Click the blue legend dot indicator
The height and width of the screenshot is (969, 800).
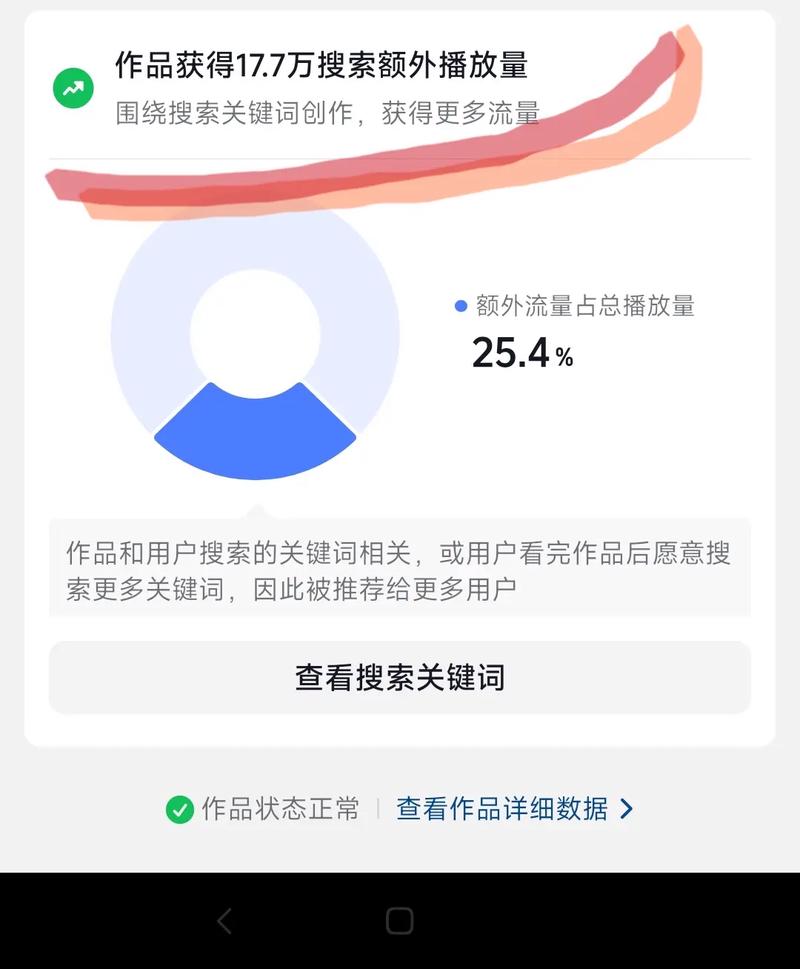[459, 306]
